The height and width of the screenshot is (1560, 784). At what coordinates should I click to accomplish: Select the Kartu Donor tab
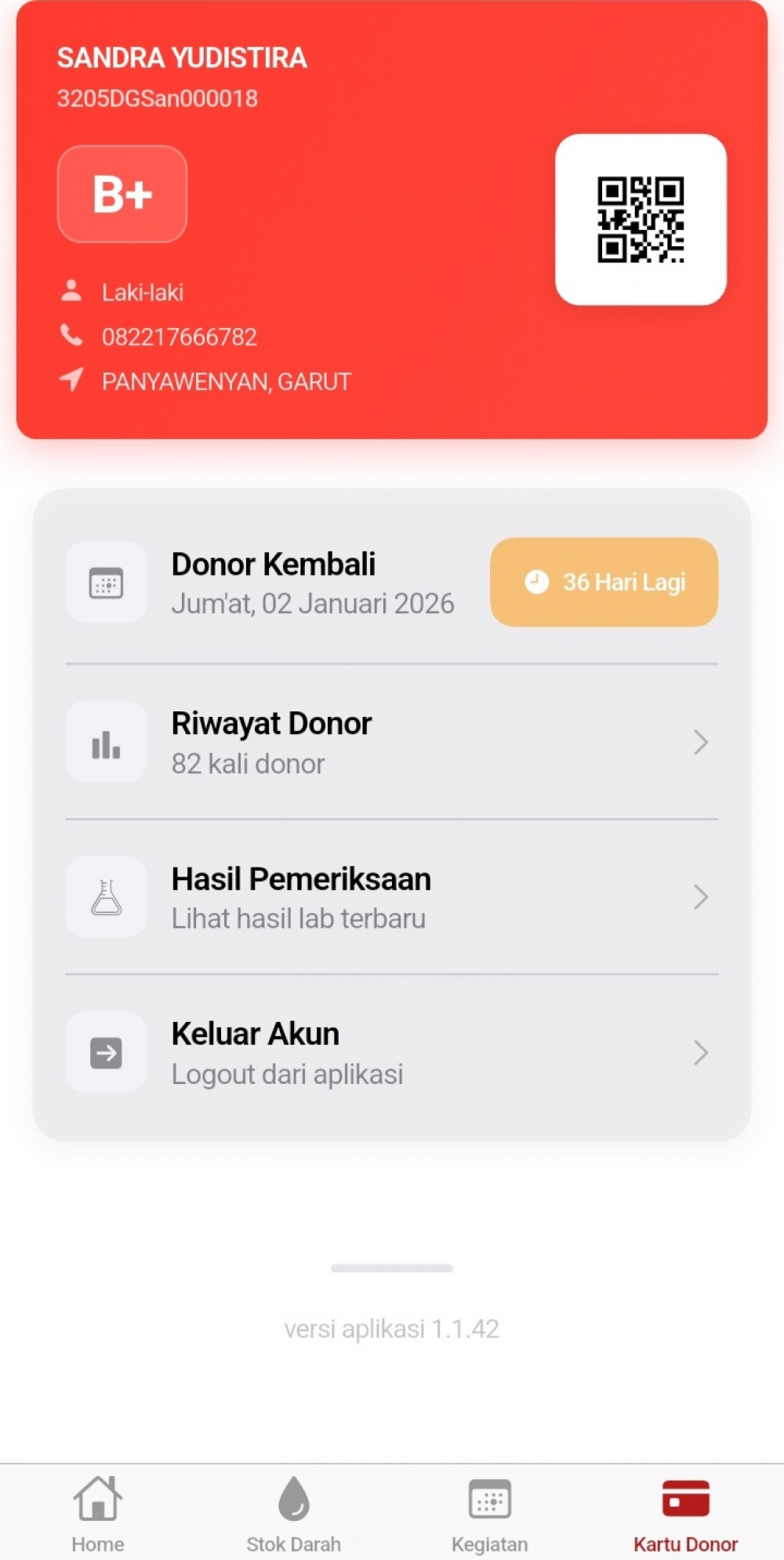click(686, 1513)
